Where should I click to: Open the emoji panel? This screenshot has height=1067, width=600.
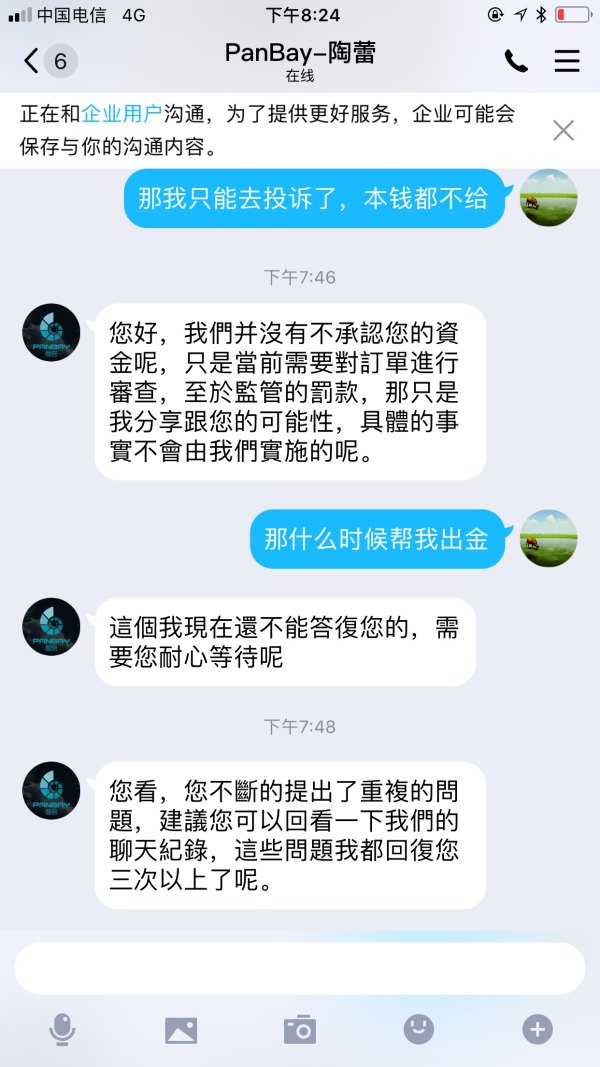418,1029
